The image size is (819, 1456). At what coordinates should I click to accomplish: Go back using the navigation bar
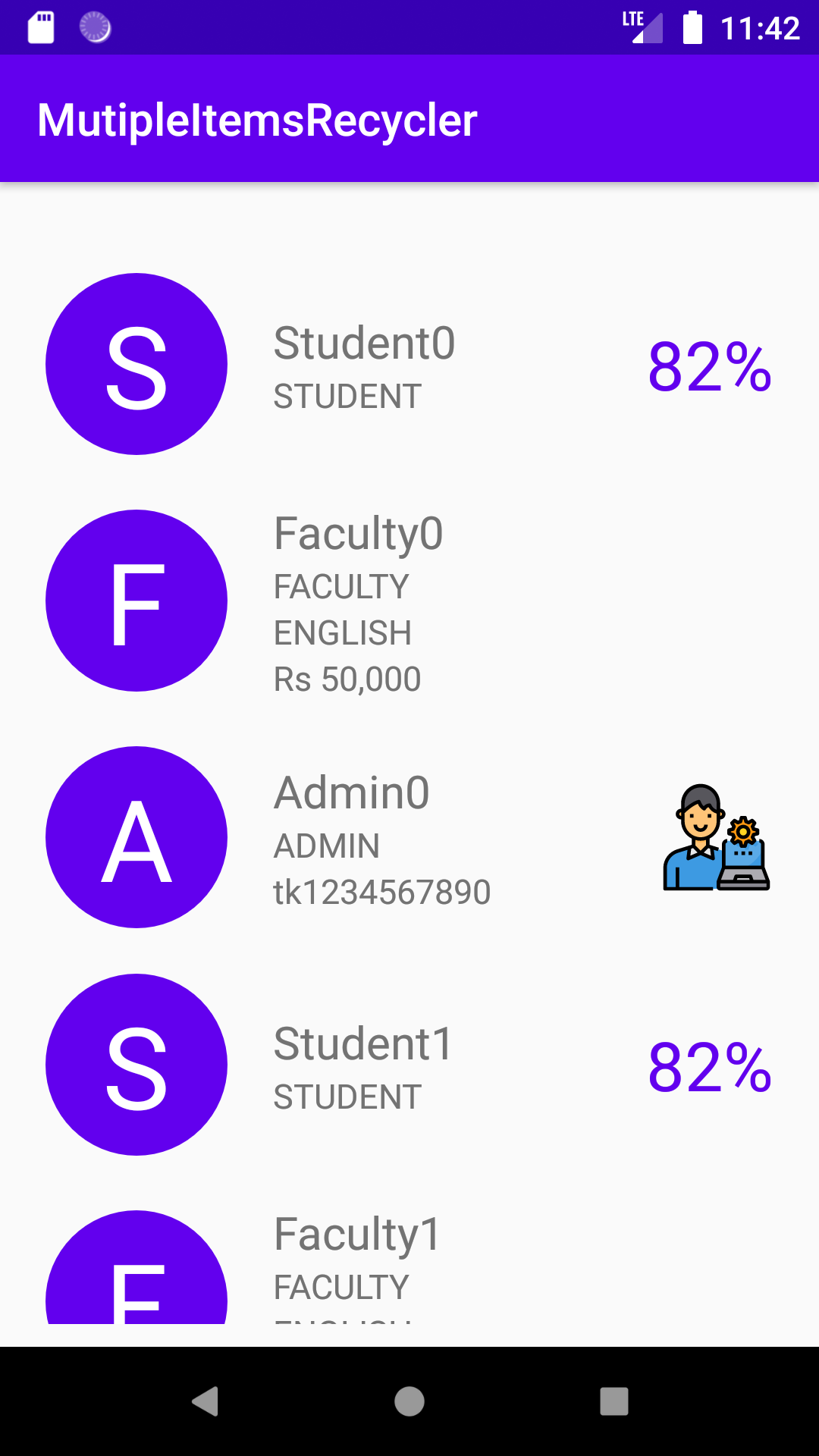click(205, 1401)
